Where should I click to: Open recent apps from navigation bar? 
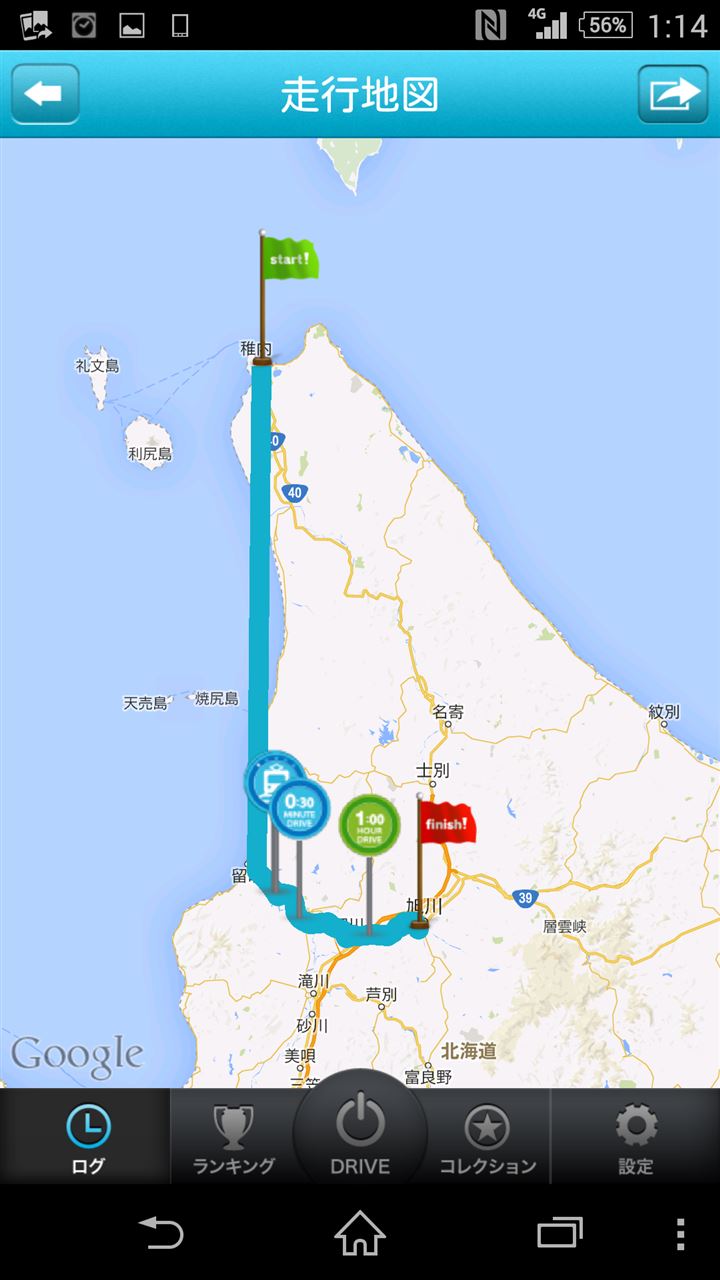click(559, 1233)
